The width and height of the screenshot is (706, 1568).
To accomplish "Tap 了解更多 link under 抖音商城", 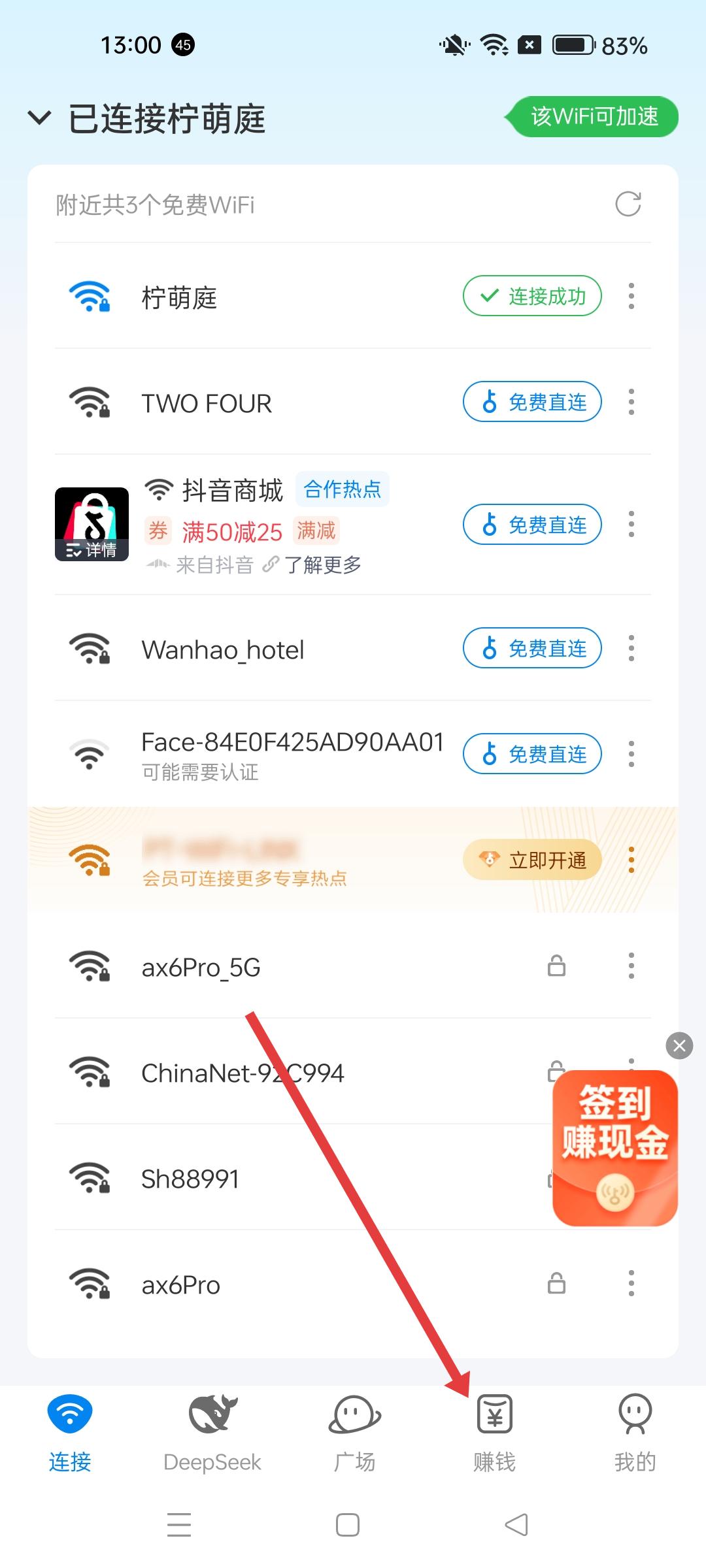I will (322, 564).
